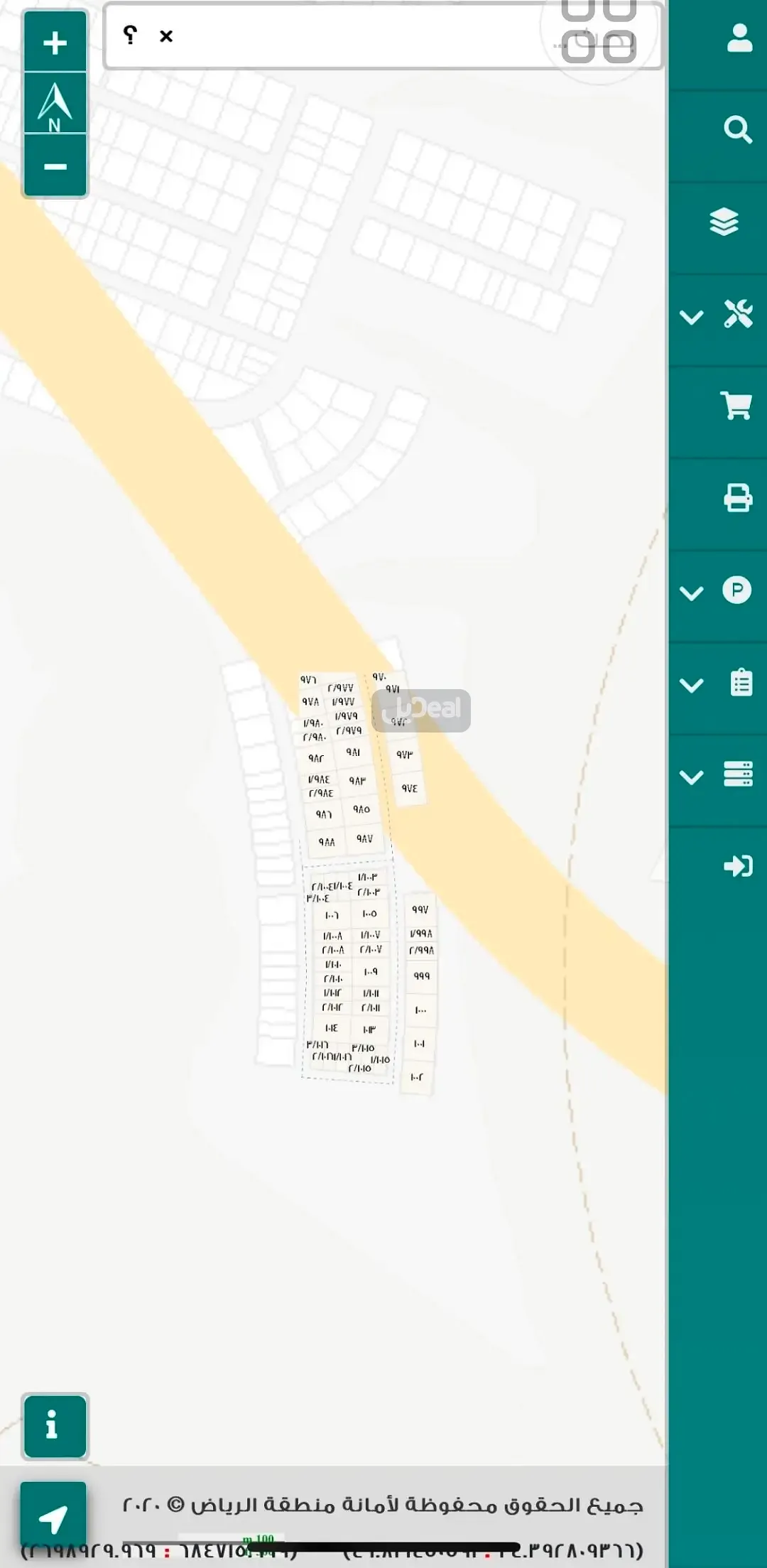Clear the search box with the X
767x1568 pixels.
(x=166, y=36)
